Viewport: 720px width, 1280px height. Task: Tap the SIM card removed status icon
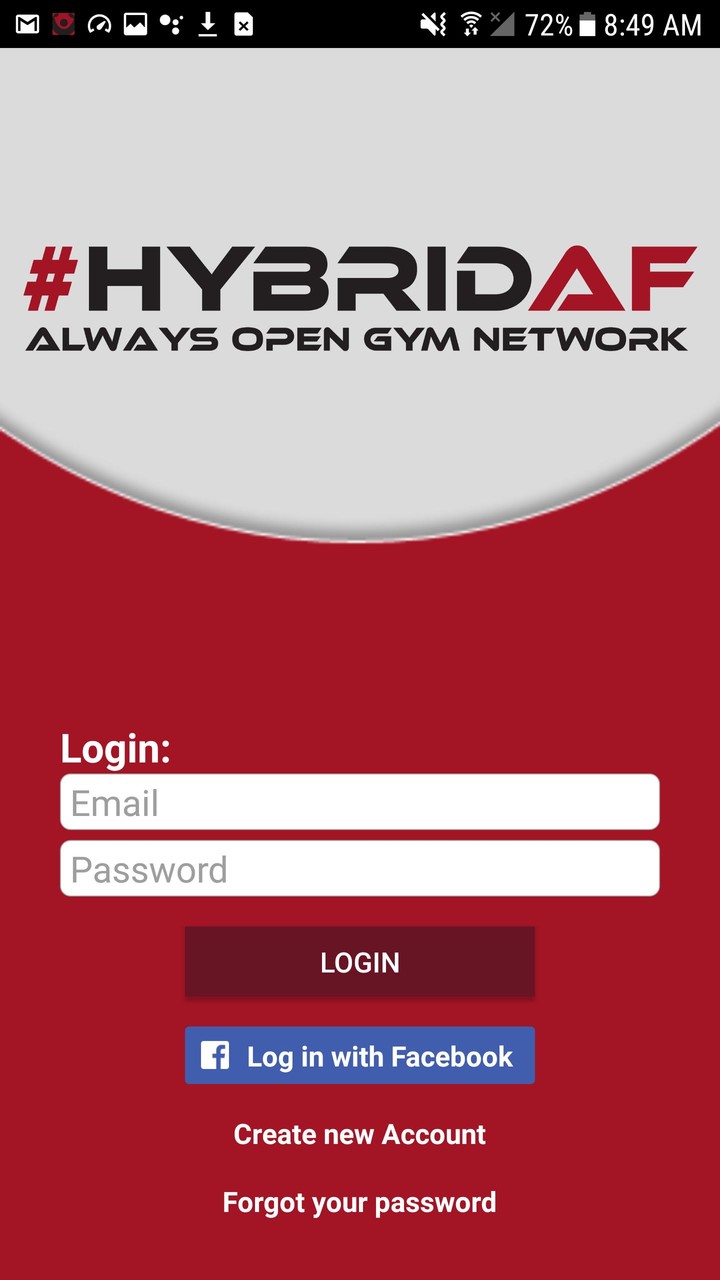[x=245, y=23]
